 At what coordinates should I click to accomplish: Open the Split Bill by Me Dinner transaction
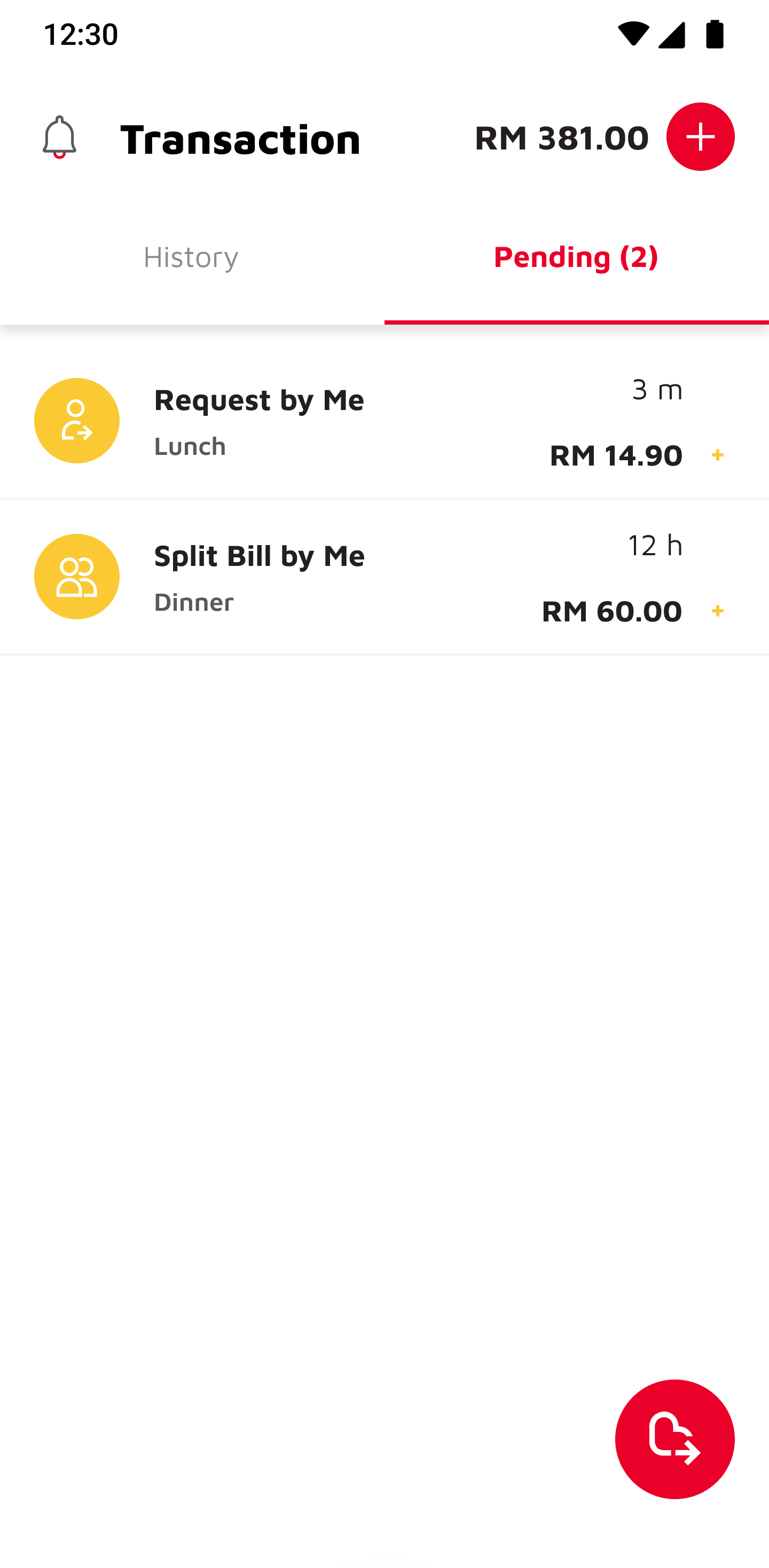tap(384, 577)
